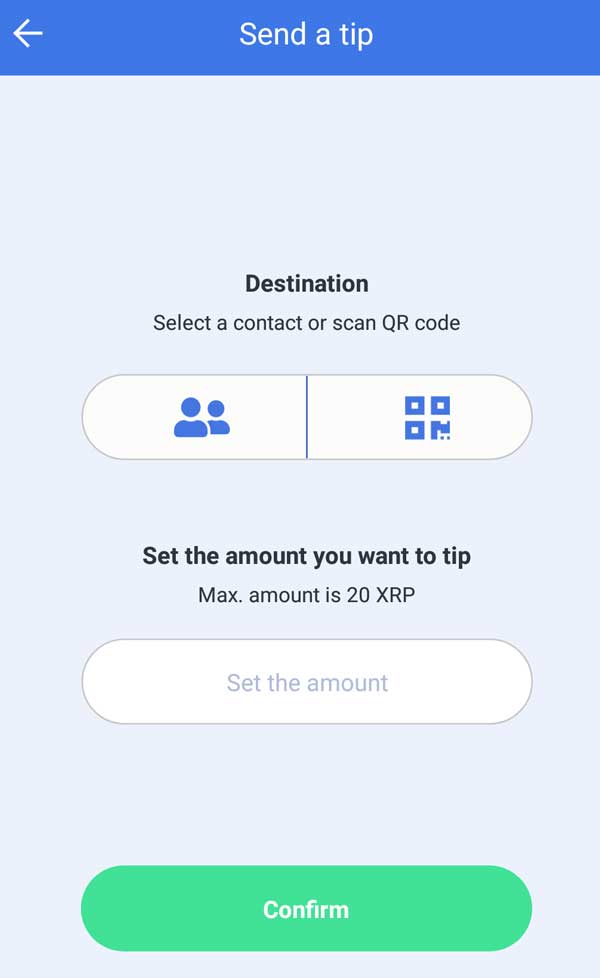Scan a QR code for destination

point(427,417)
